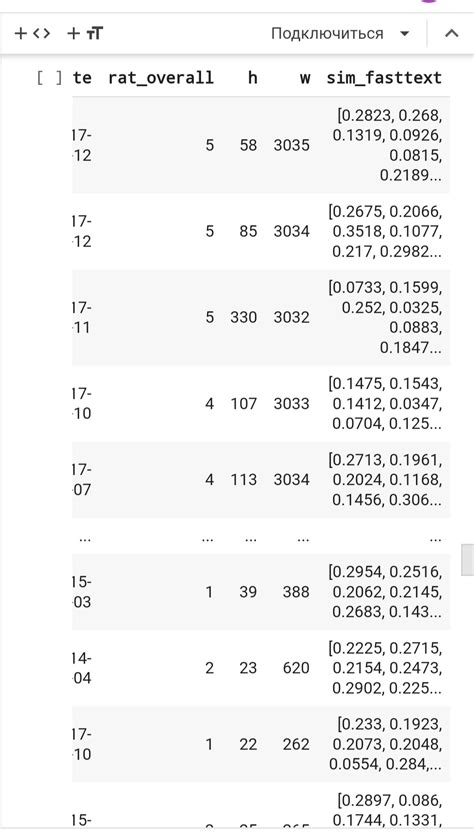Tap the Подключиться connect button

point(327,33)
